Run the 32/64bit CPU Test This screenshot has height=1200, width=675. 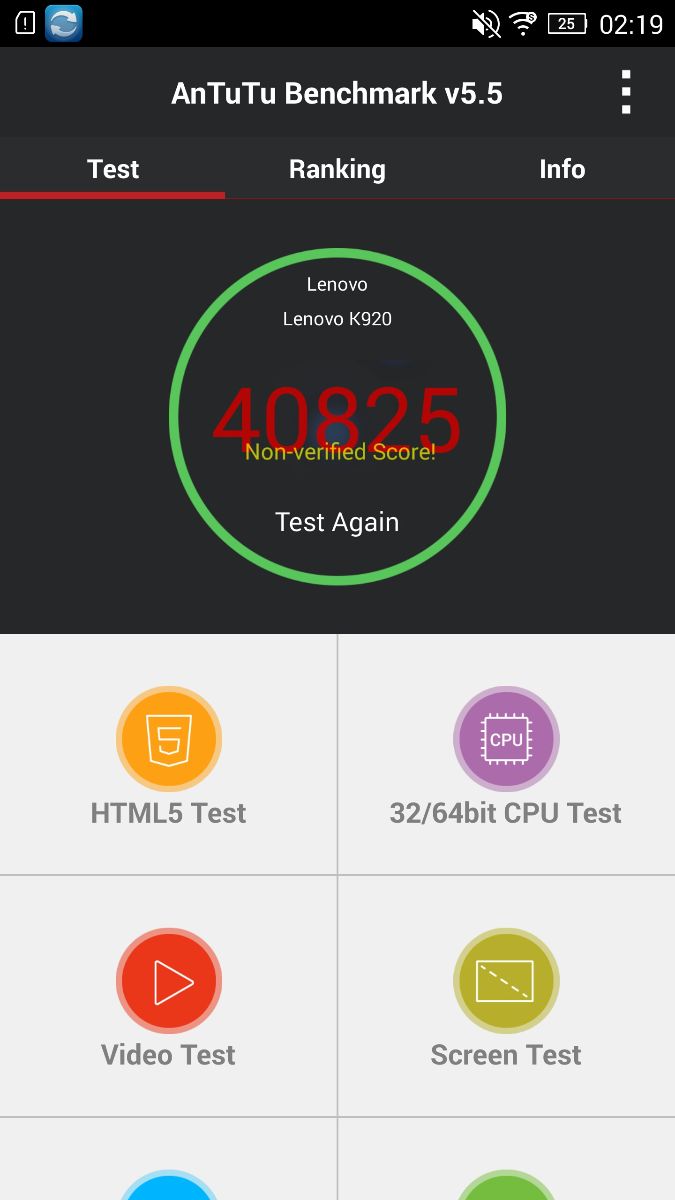tap(506, 756)
